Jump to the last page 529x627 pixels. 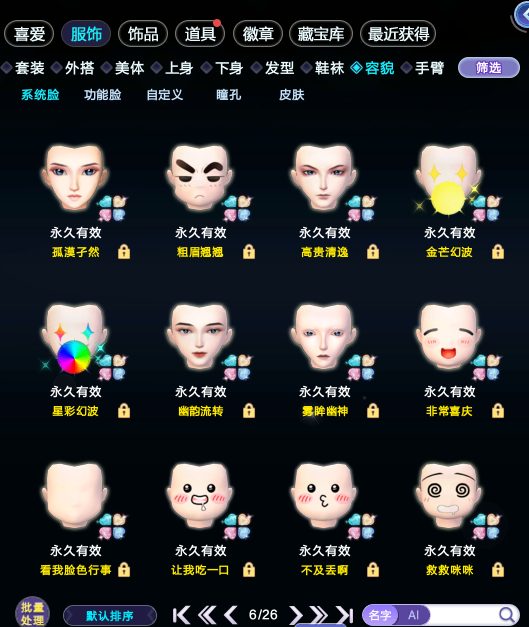(x=344, y=615)
